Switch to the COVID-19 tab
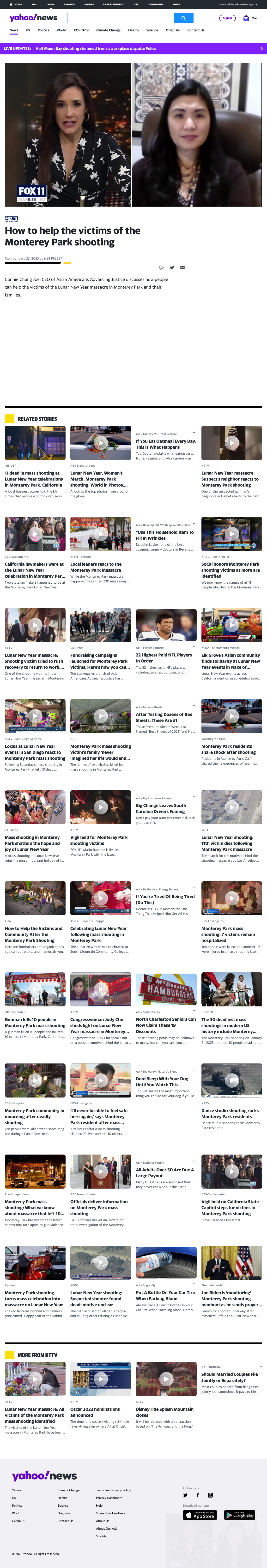The height and width of the screenshot is (1568, 267). pyautogui.click(x=81, y=30)
